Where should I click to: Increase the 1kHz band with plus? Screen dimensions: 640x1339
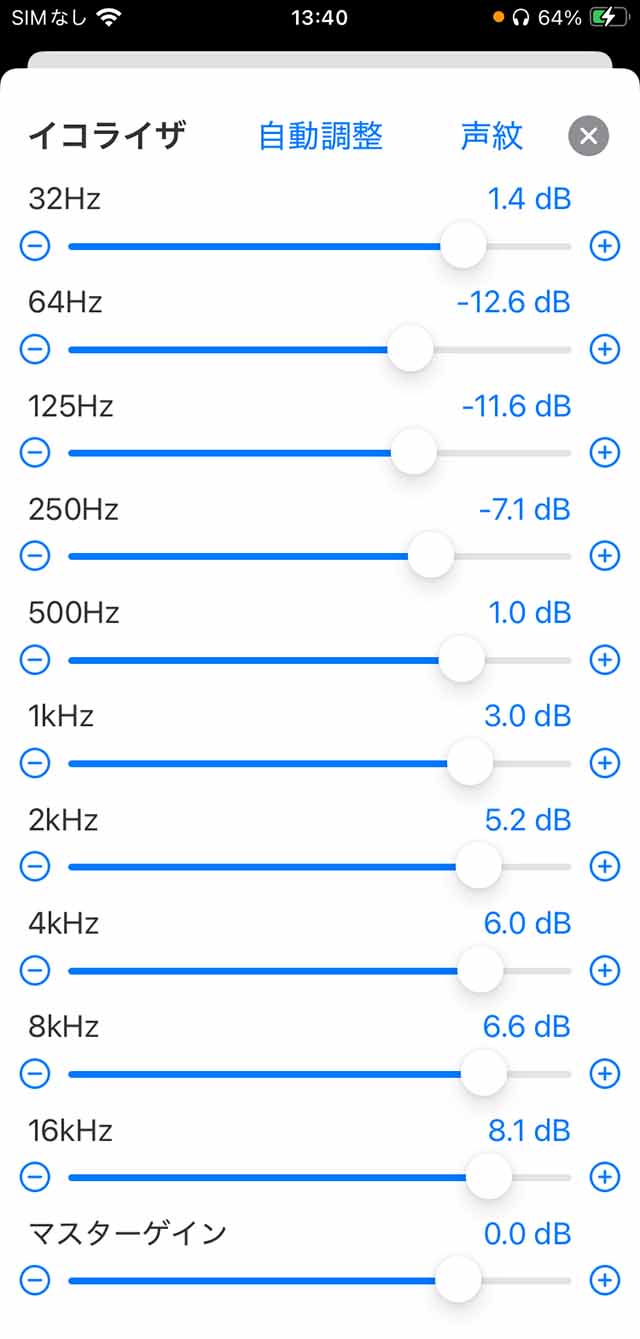coord(604,763)
